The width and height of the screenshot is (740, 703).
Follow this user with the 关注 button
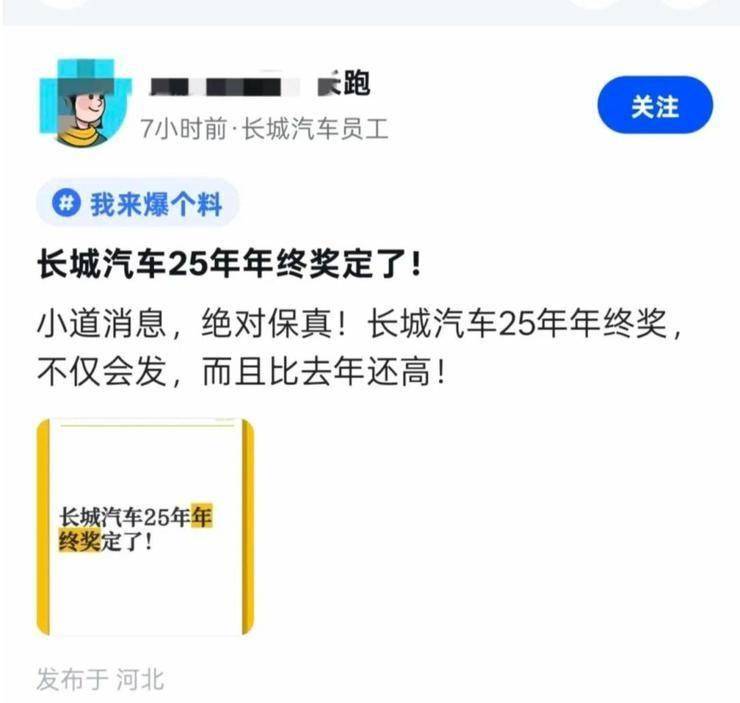pos(655,104)
